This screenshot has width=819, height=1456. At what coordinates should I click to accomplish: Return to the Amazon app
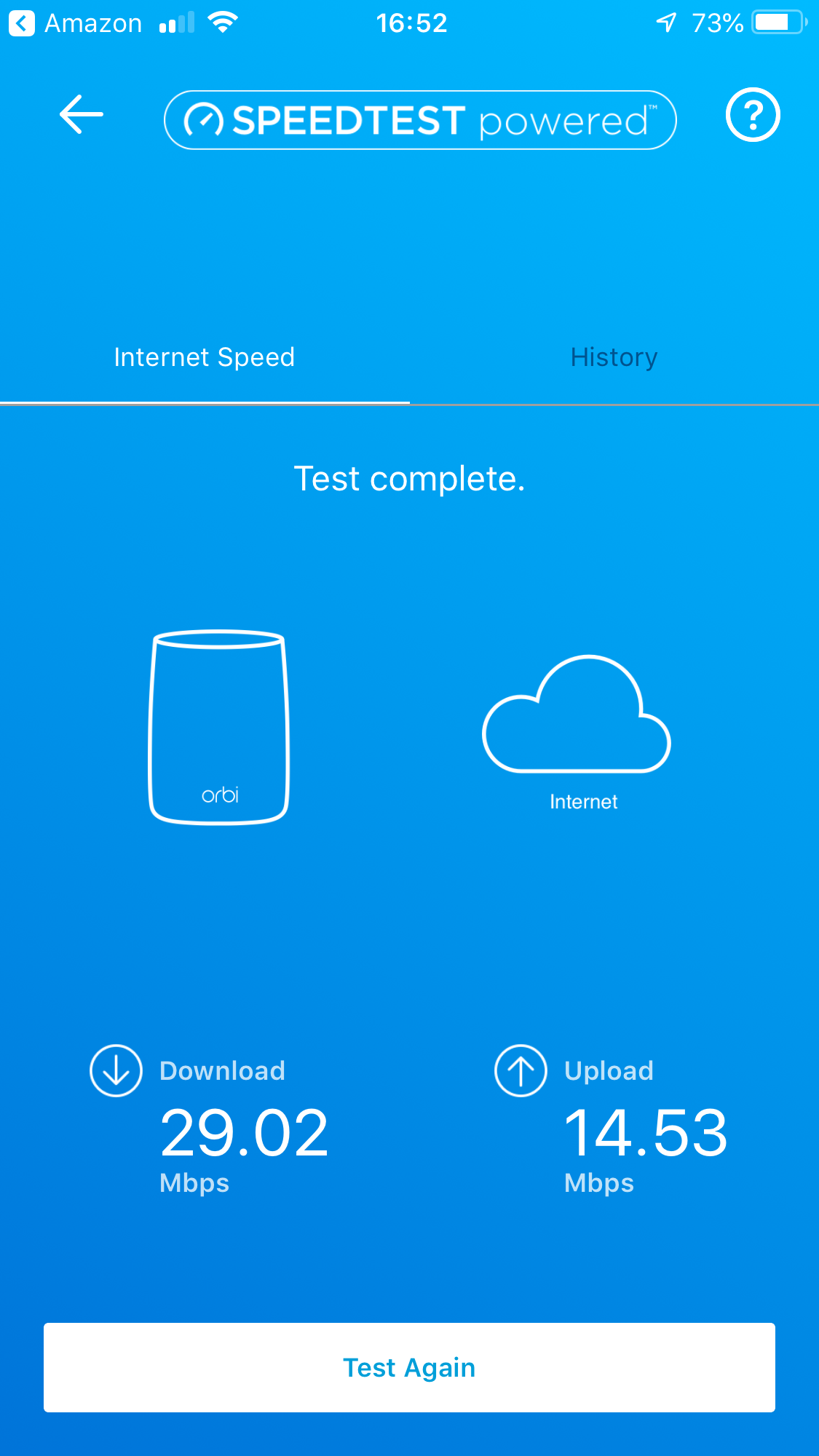75,23
